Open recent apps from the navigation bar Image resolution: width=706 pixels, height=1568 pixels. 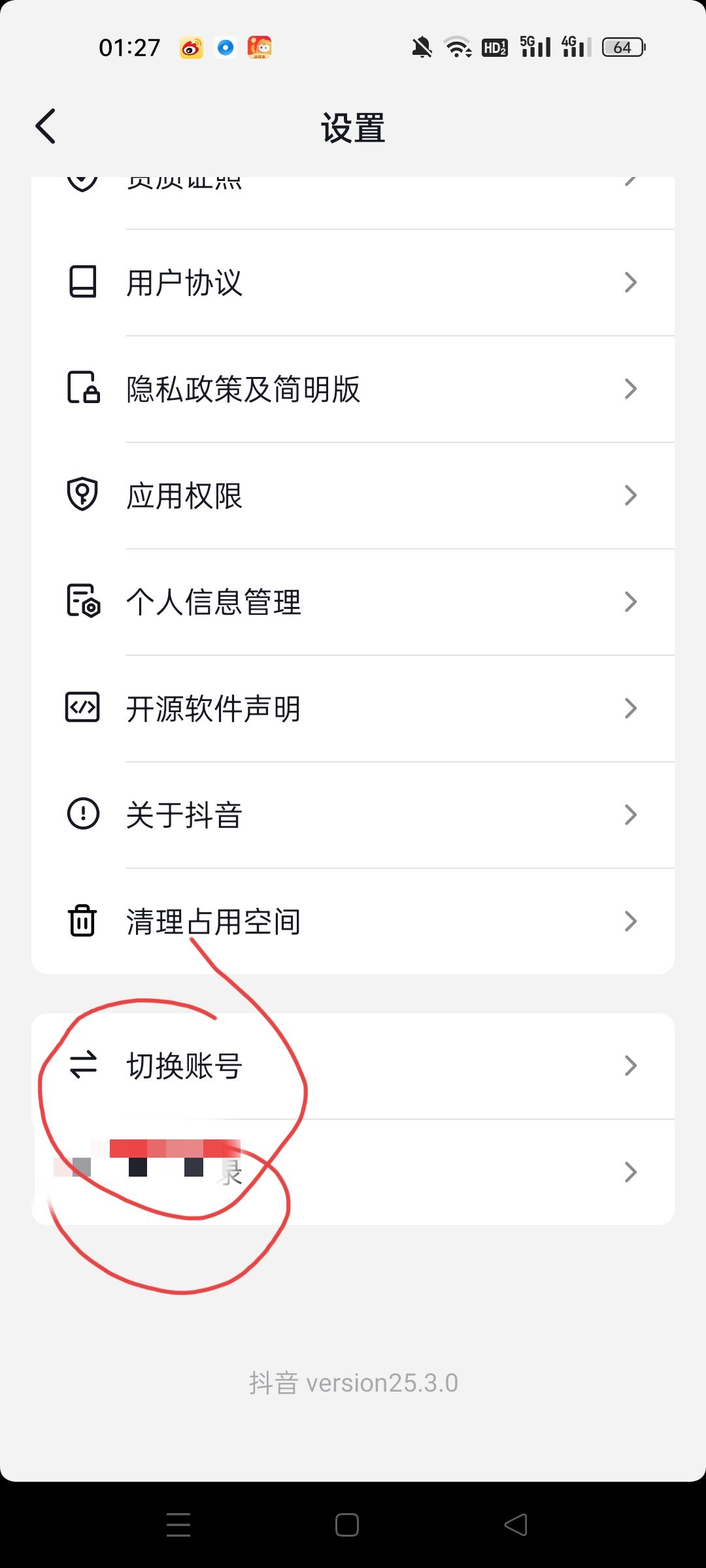pyautogui.click(x=178, y=1525)
